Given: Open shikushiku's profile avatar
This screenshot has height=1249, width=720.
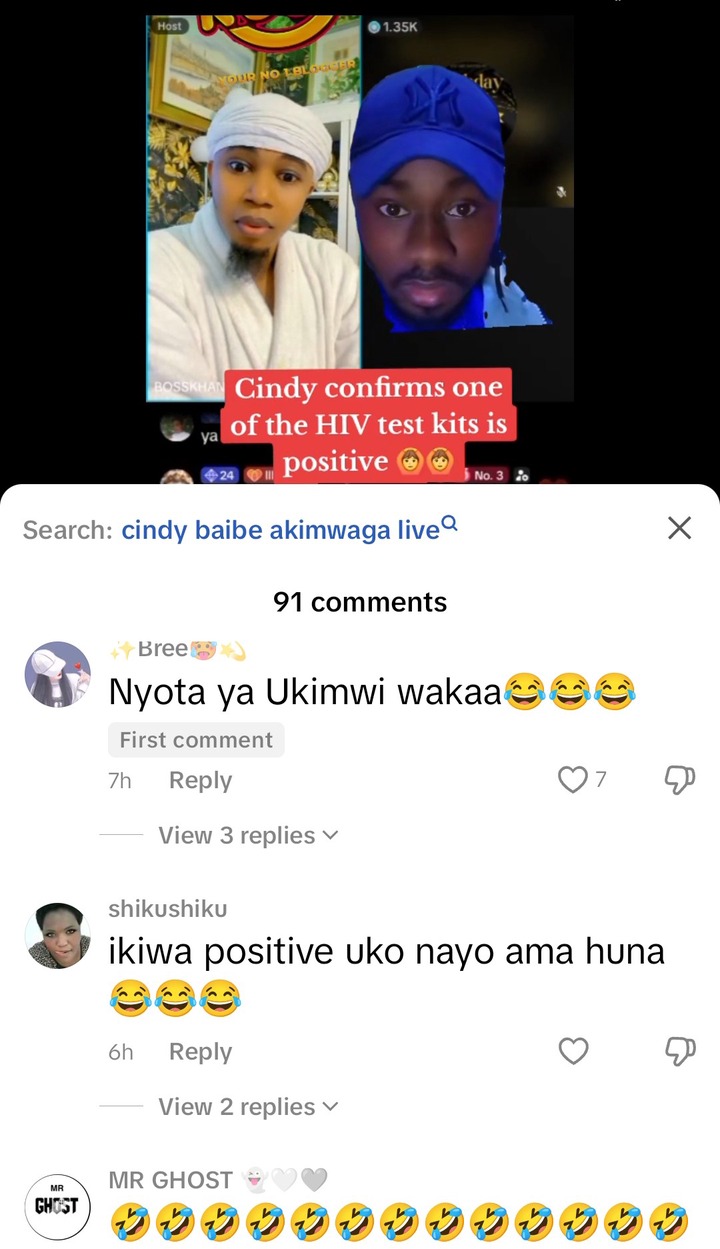Looking at the screenshot, I should click(57, 935).
